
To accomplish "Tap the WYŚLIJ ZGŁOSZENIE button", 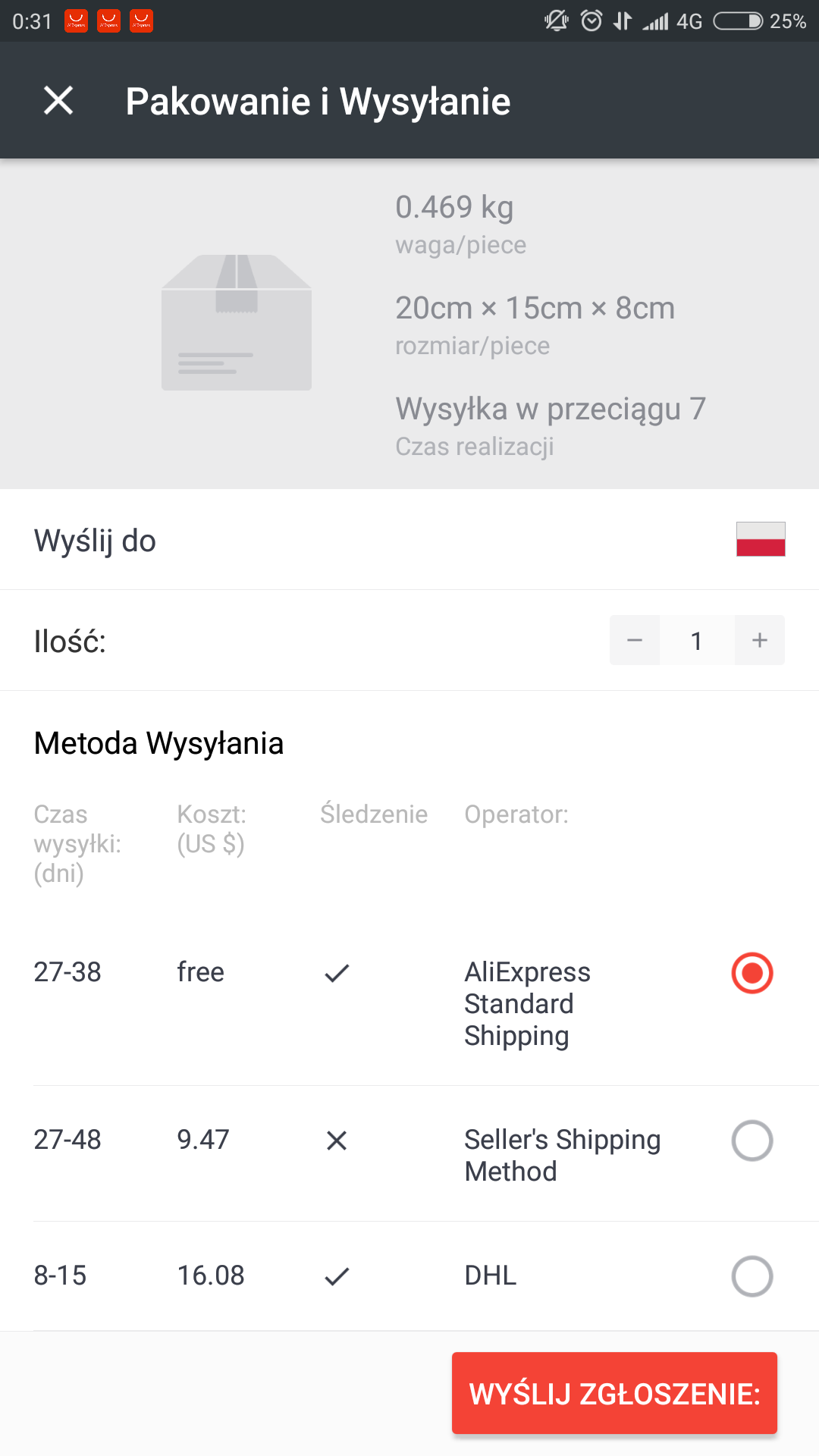I will [614, 1394].
